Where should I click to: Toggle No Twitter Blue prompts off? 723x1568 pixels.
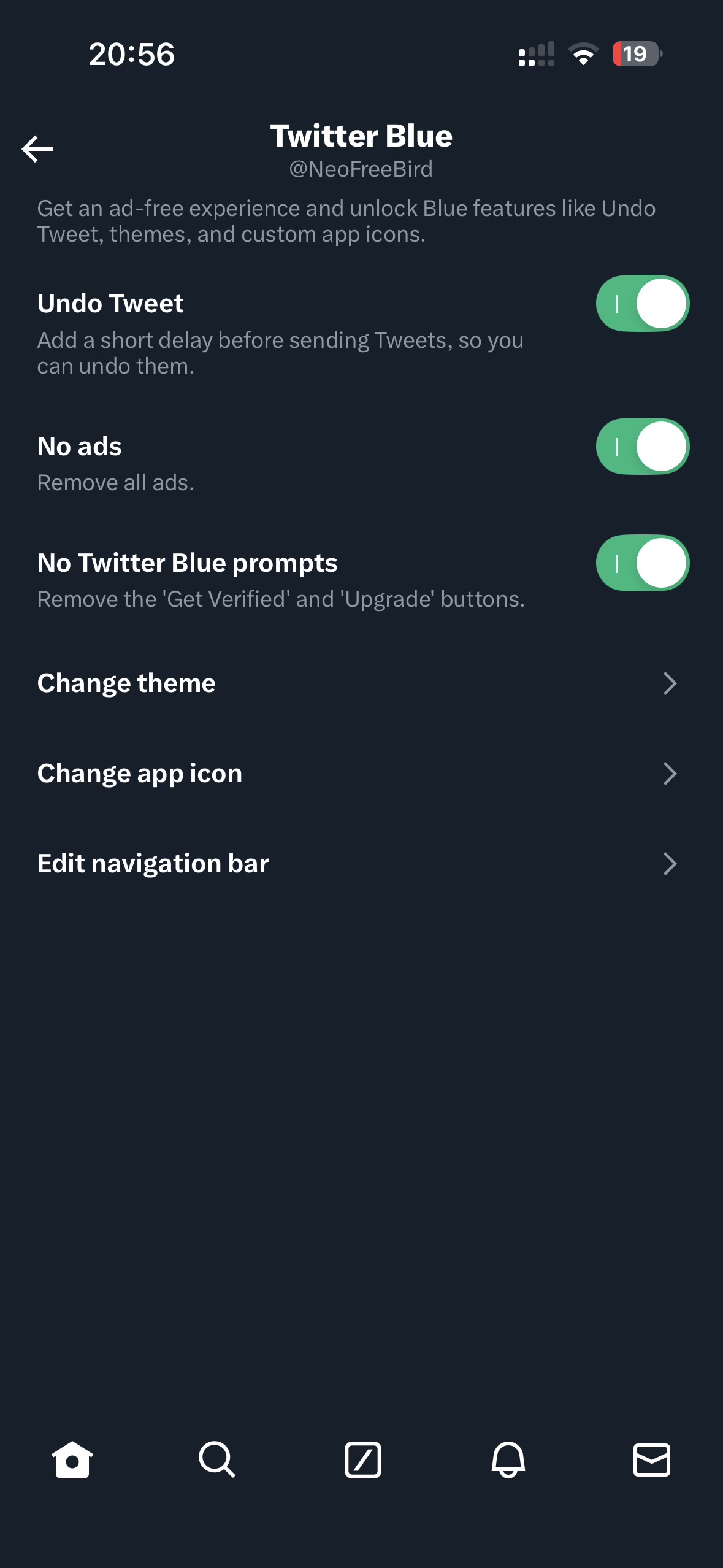tap(642, 563)
